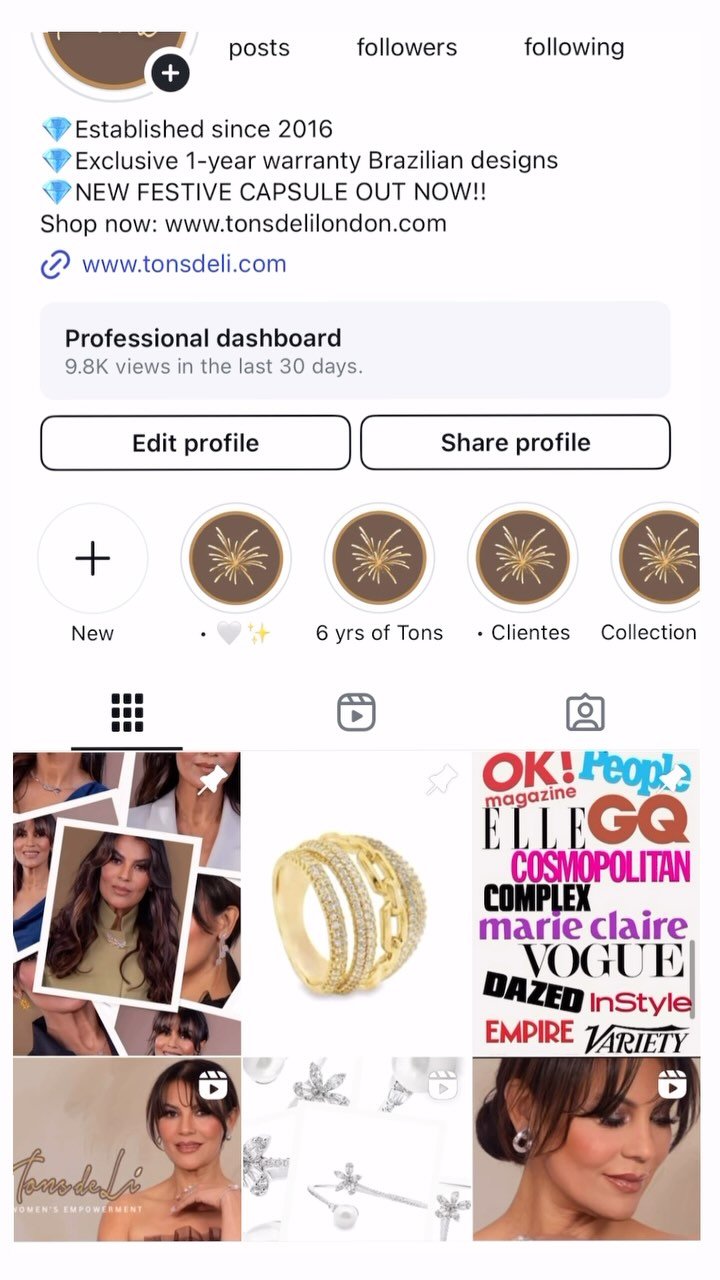View the Clientes highlight
The image size is (720, 1280).
[523, 558]
